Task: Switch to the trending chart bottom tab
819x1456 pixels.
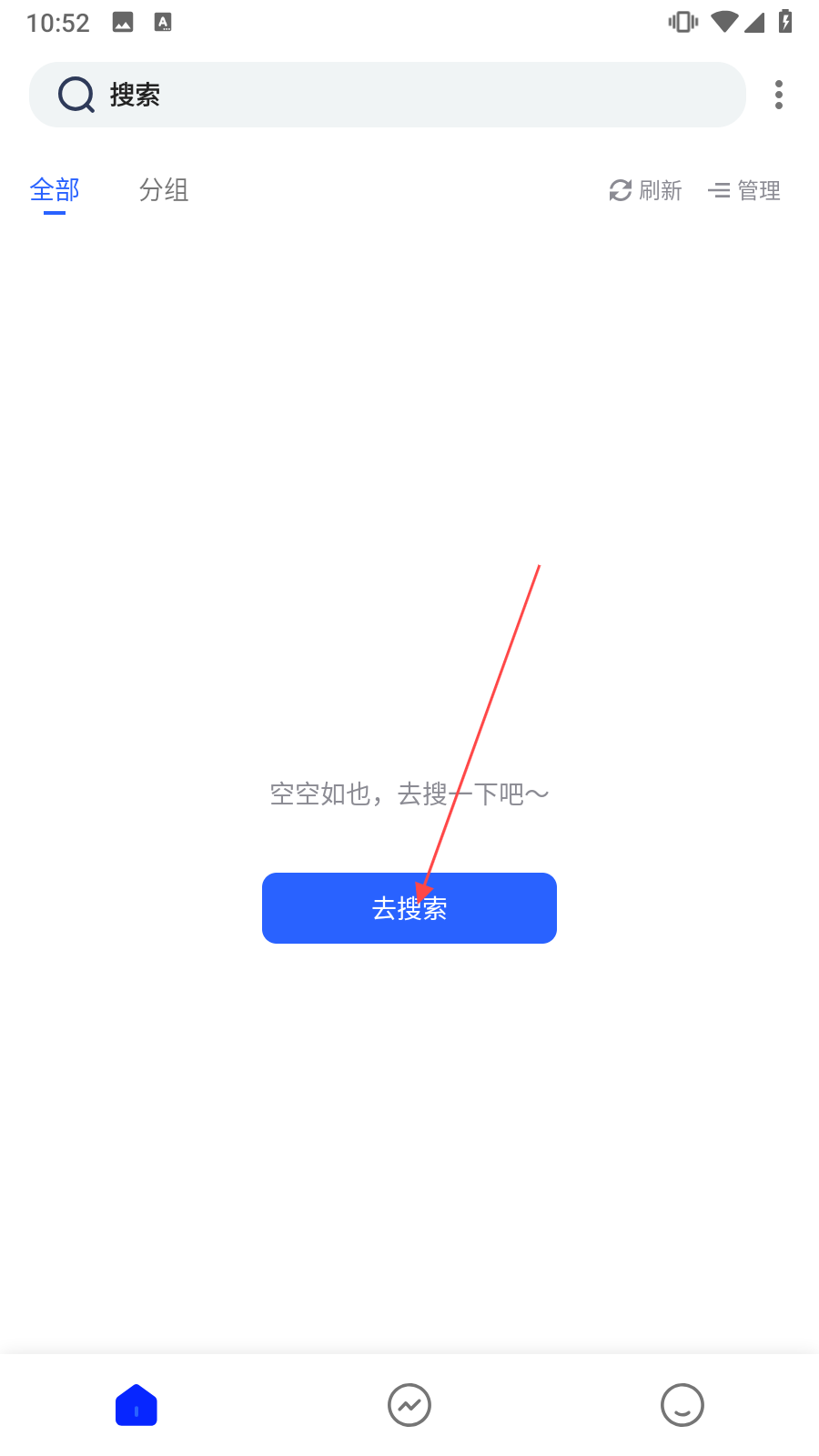Action: pos(409,1405)
